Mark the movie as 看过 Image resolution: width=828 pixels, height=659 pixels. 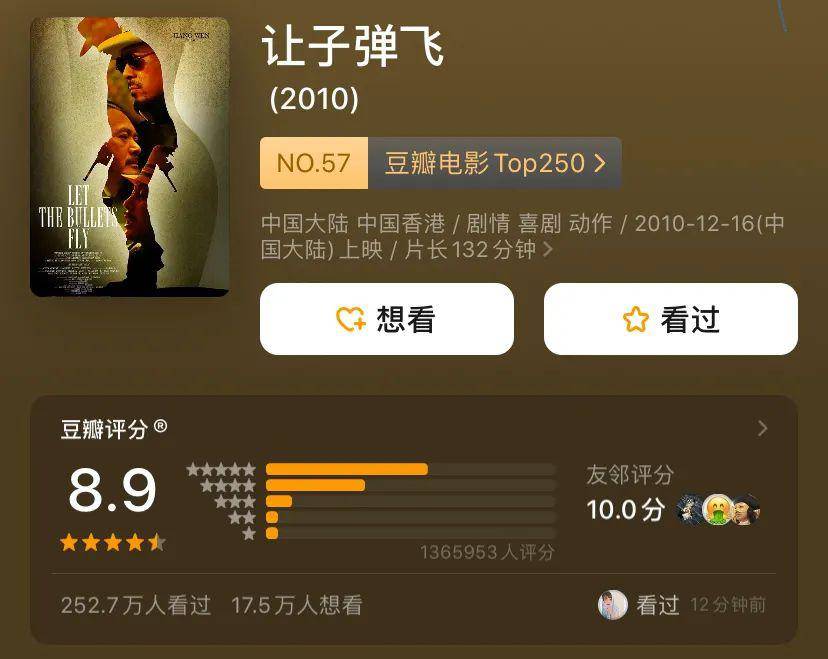tap(670, 319)
